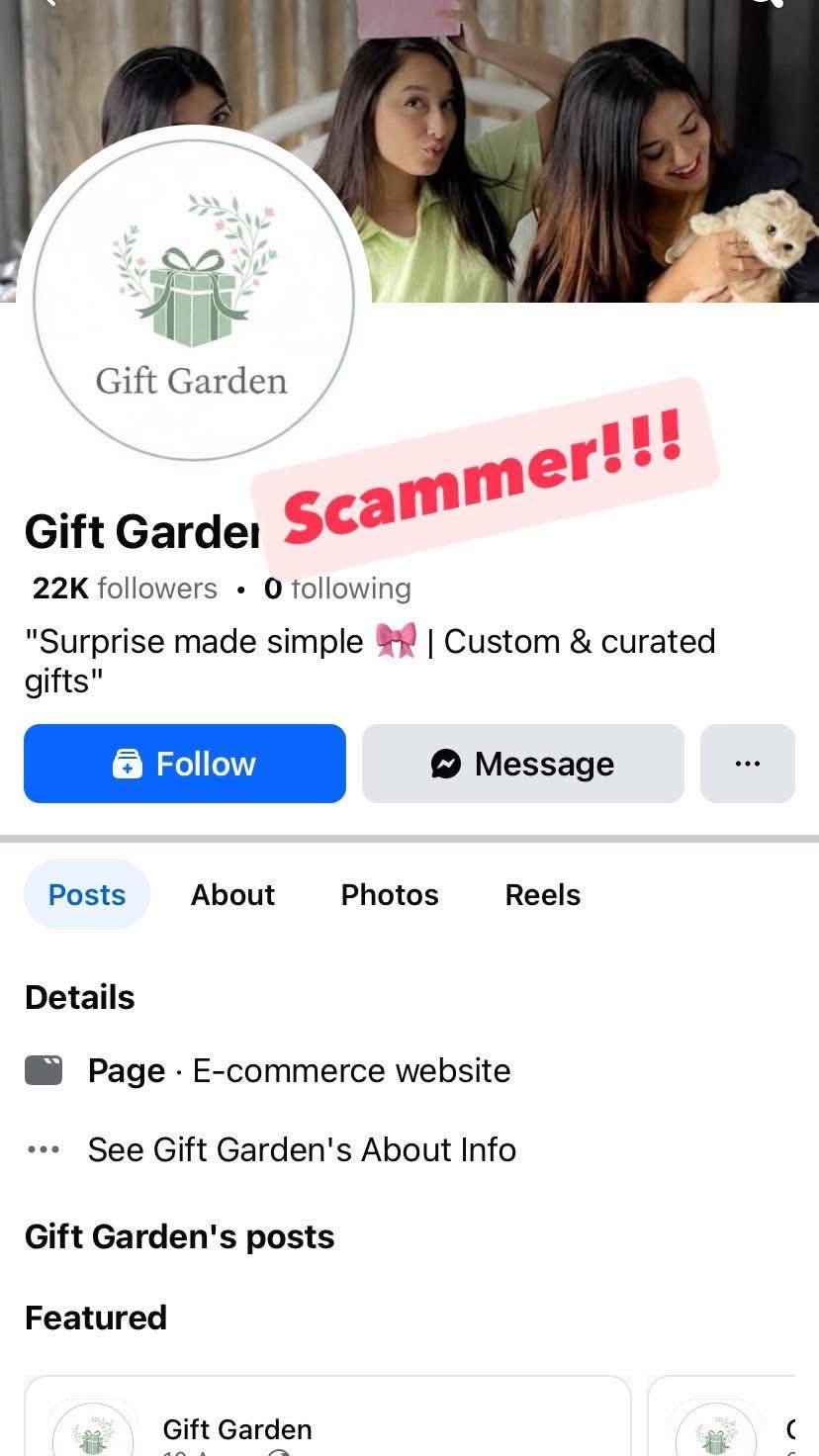The image size is (819, 1456).
Task: Message Gift Garden
Action: click(522, 764)
